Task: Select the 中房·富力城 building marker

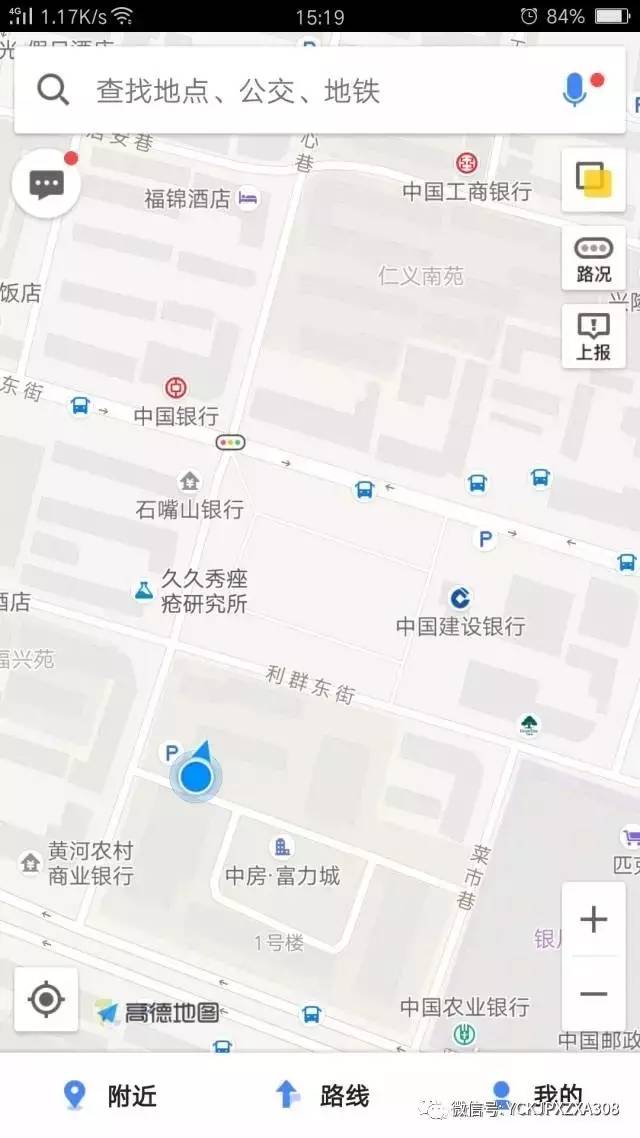Action: [x=283, y=849]
